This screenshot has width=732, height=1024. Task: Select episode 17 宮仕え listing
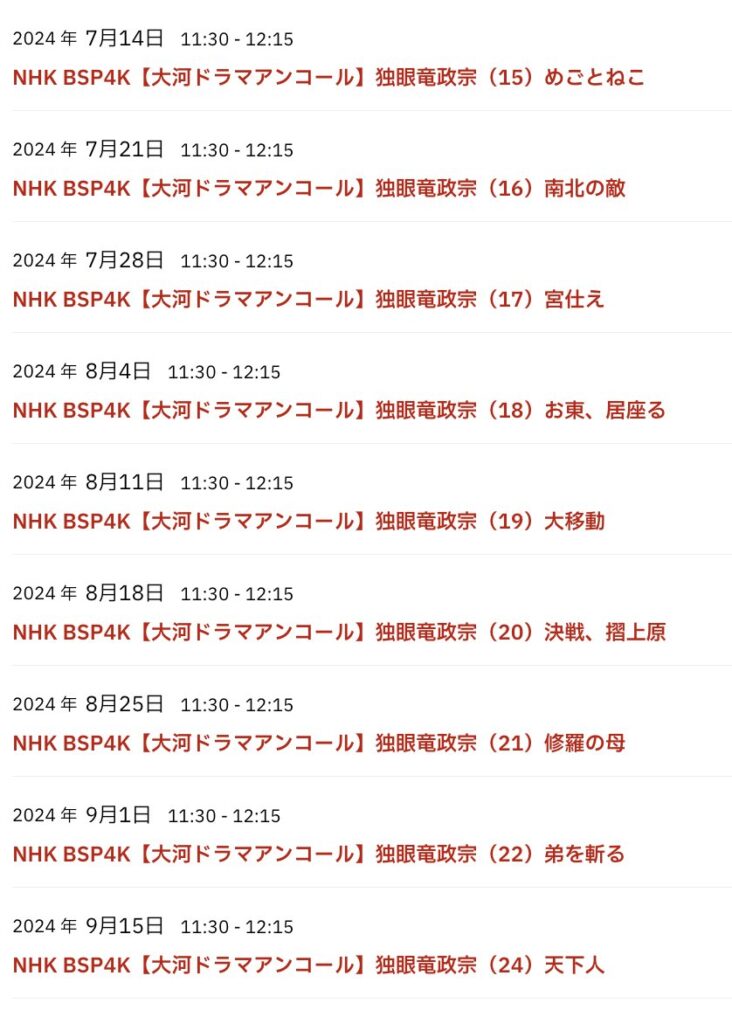click(x=308, y=299)
